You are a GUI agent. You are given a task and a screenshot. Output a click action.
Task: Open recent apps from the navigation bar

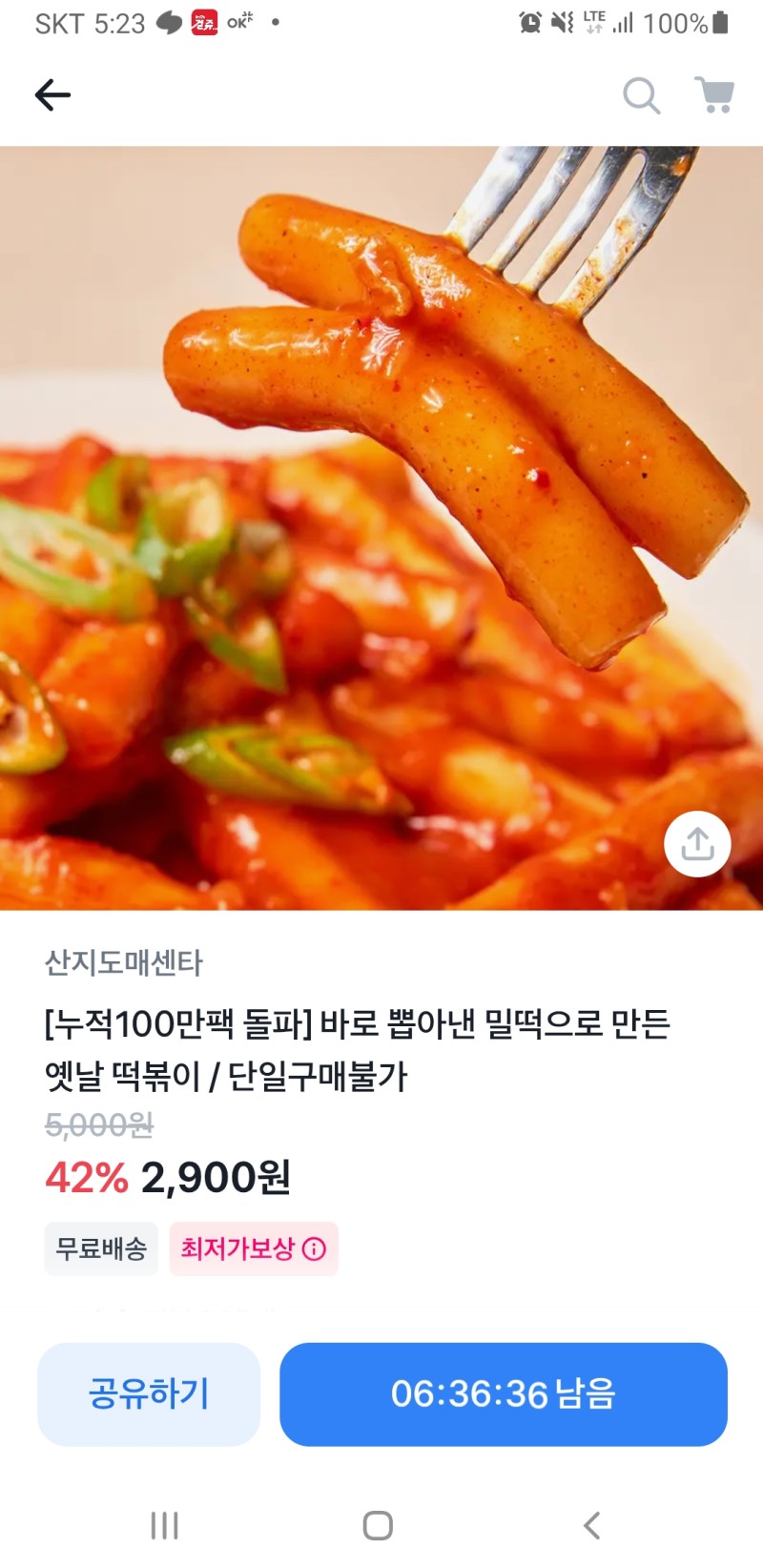click(x=164, y=1525)
